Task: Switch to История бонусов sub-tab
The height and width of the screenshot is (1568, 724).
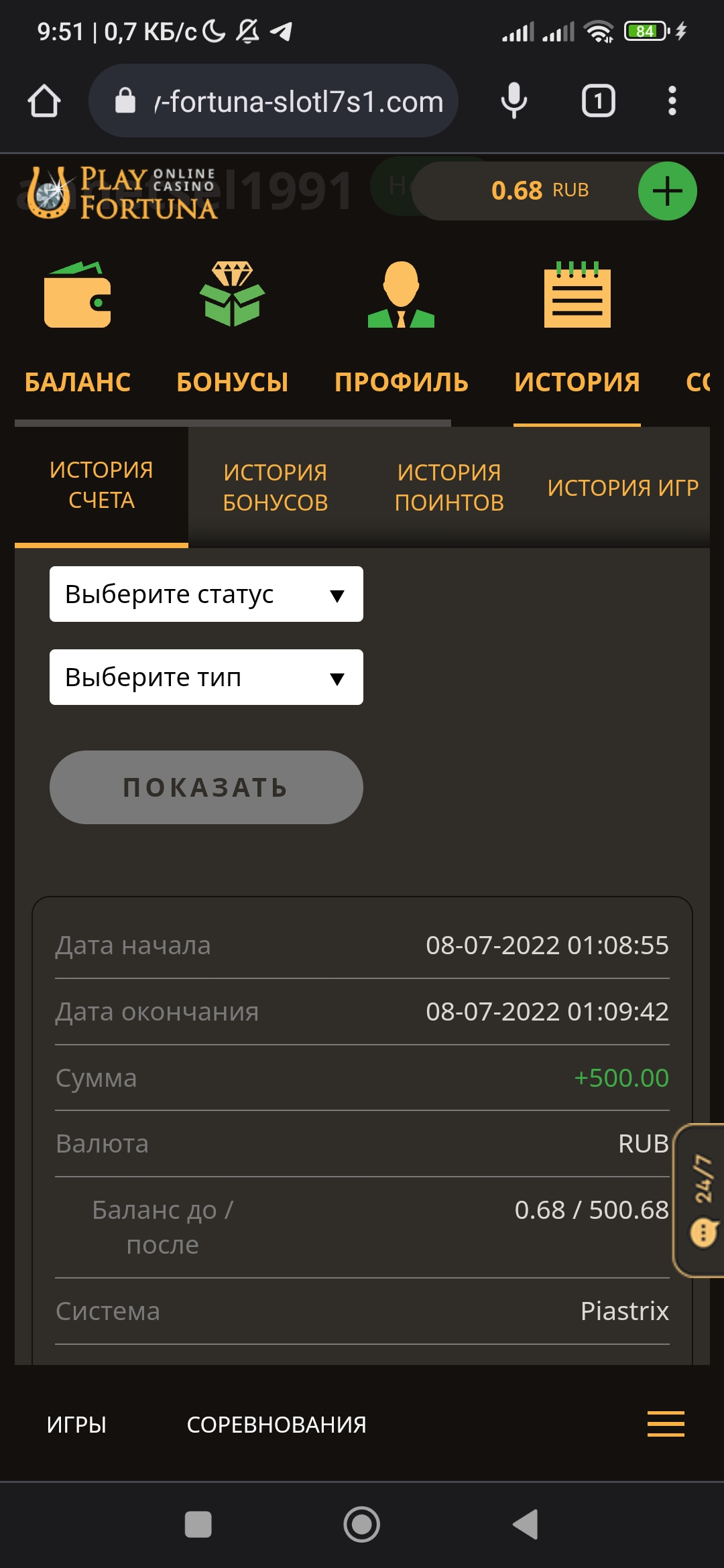Action: point(276,487)
